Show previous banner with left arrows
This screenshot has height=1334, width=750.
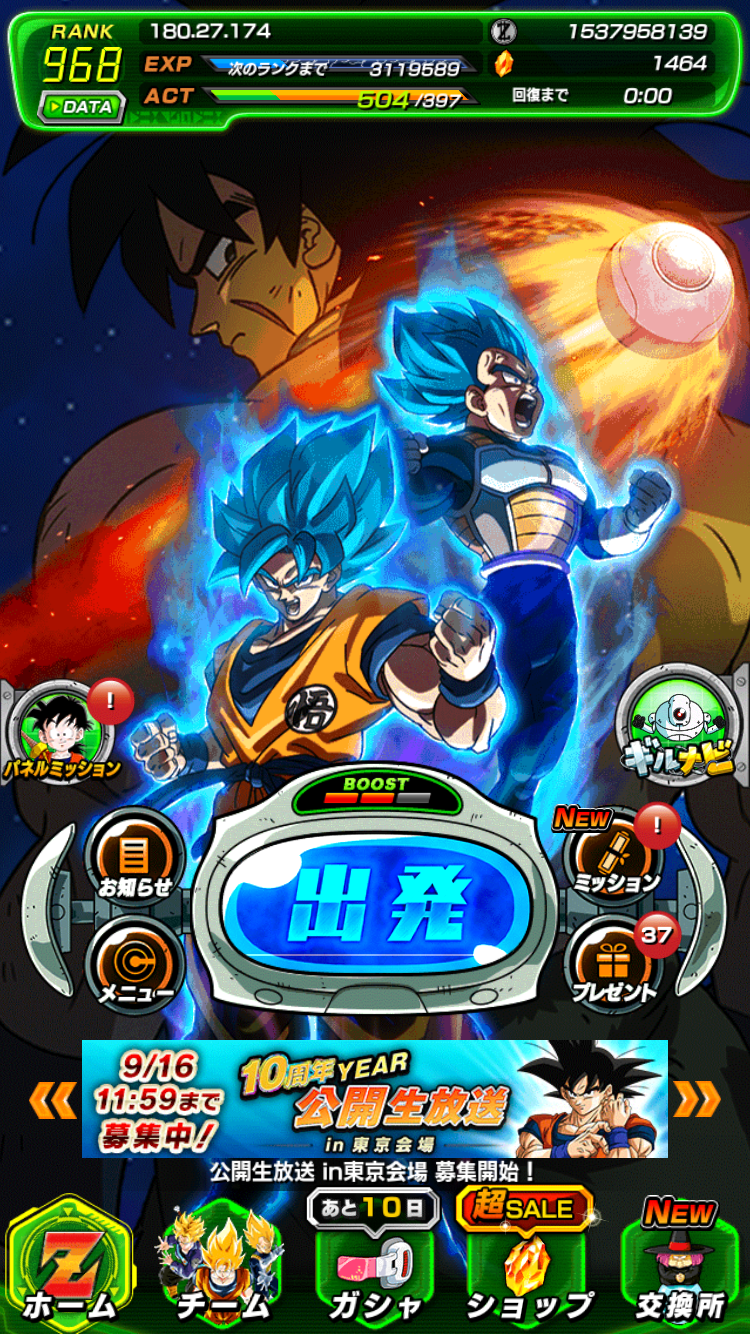[52, 1099]
